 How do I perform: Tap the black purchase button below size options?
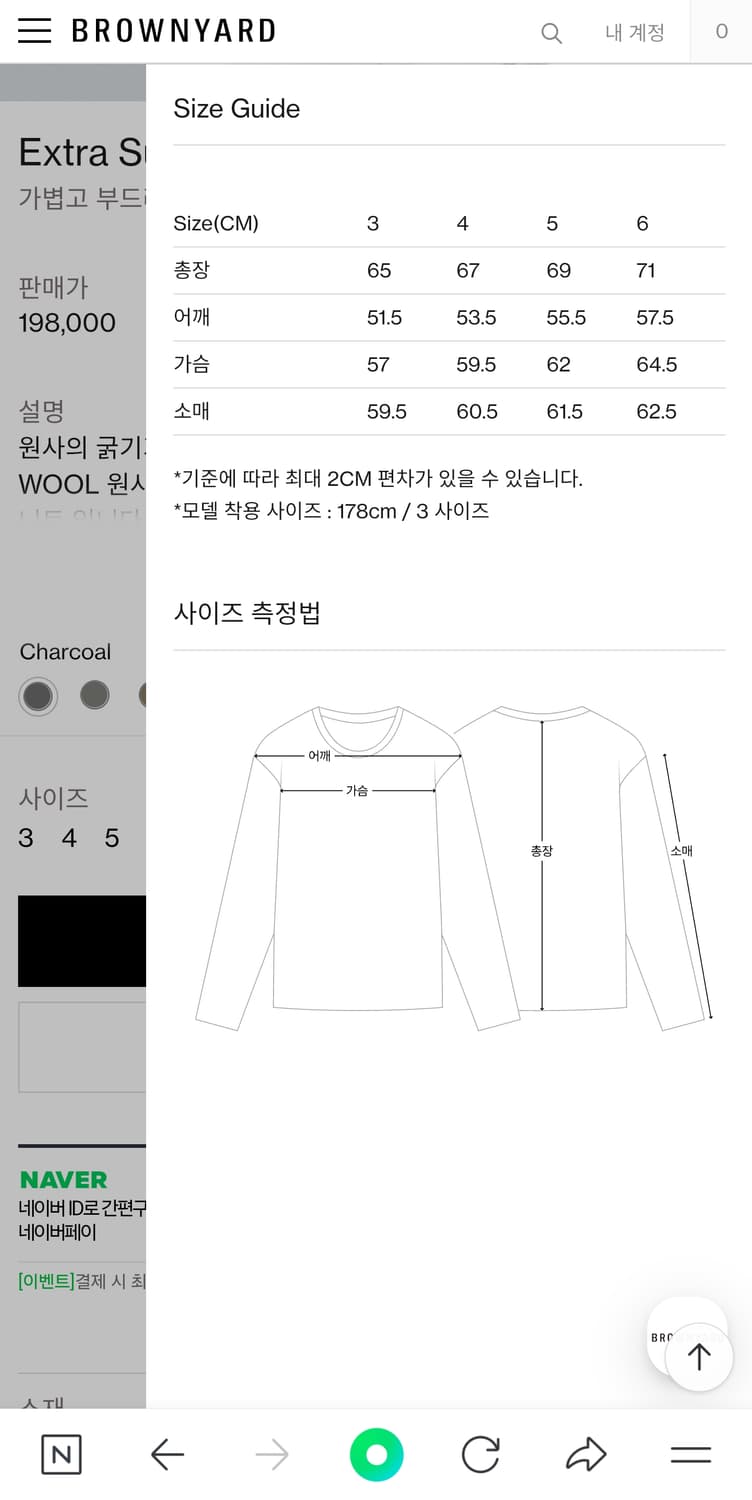click(82, 940)
